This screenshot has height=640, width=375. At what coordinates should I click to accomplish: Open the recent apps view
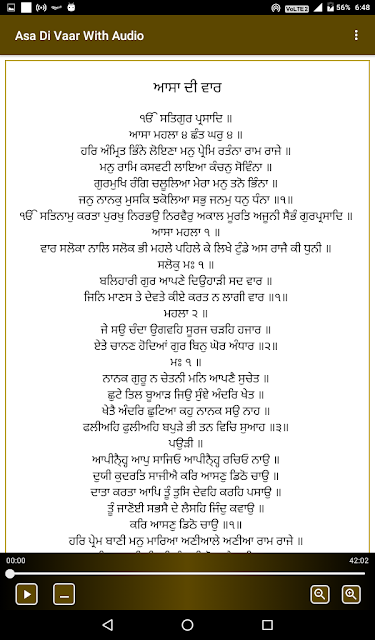point(267,624)
